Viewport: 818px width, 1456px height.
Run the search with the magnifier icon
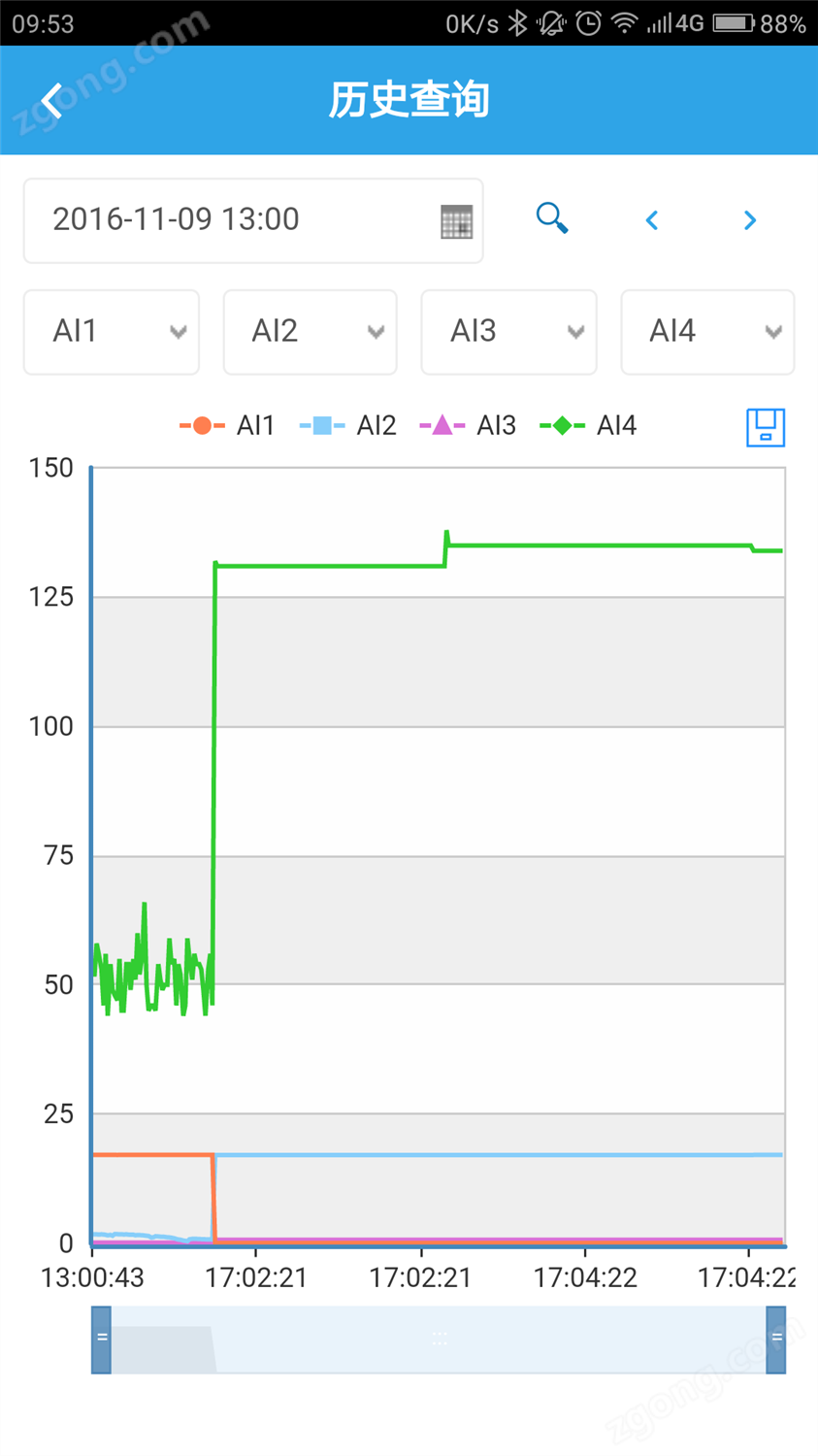coord(552,217)
